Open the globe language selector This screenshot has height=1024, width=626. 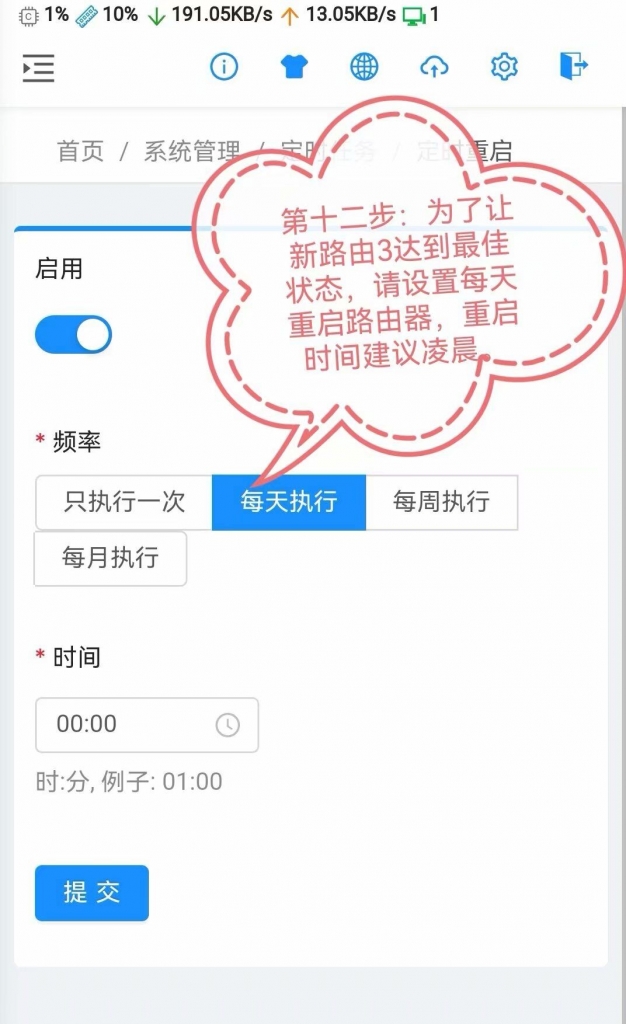point(364,67)
